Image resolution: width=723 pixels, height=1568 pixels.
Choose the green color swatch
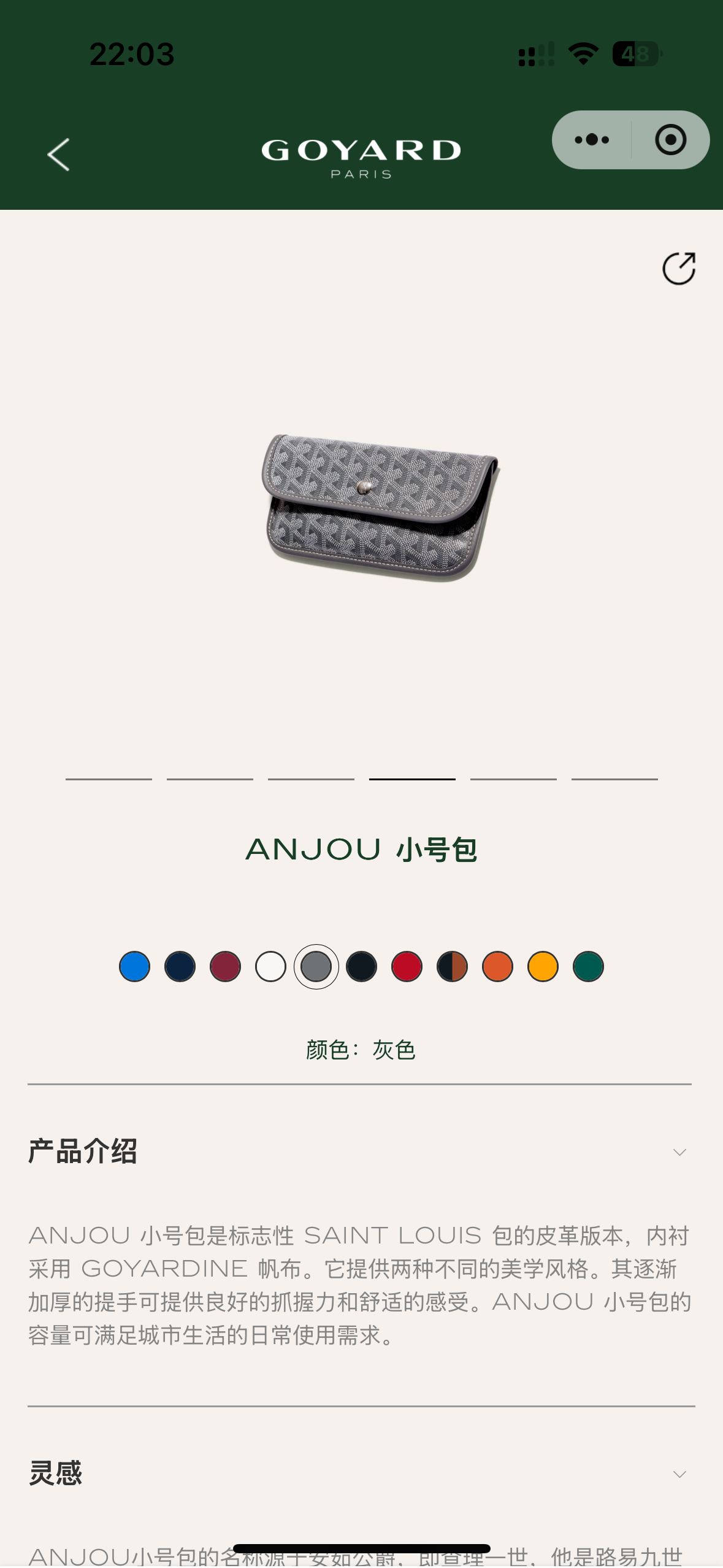pyautogui.click(x=589, y=967)
